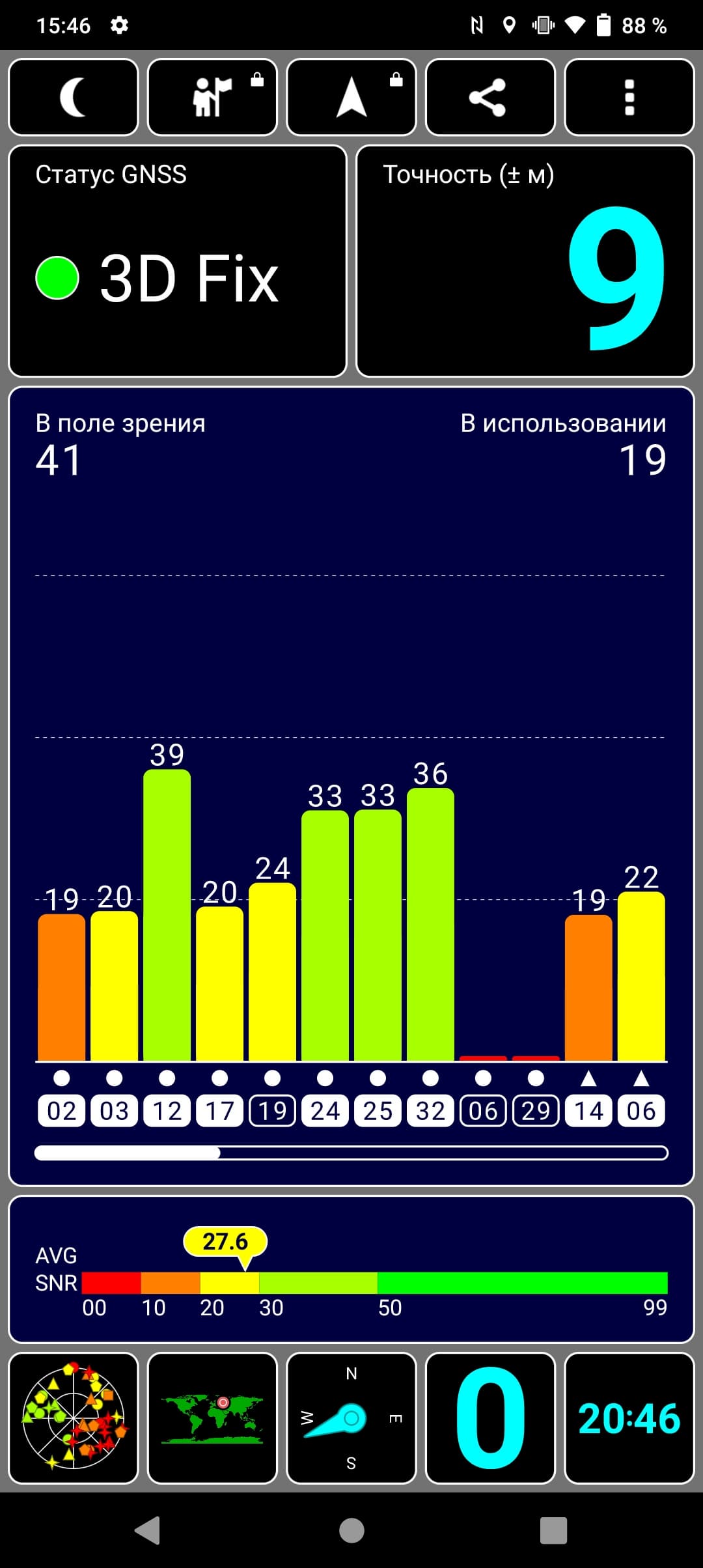
Task: Go to the home screen
Action: 351,1530
